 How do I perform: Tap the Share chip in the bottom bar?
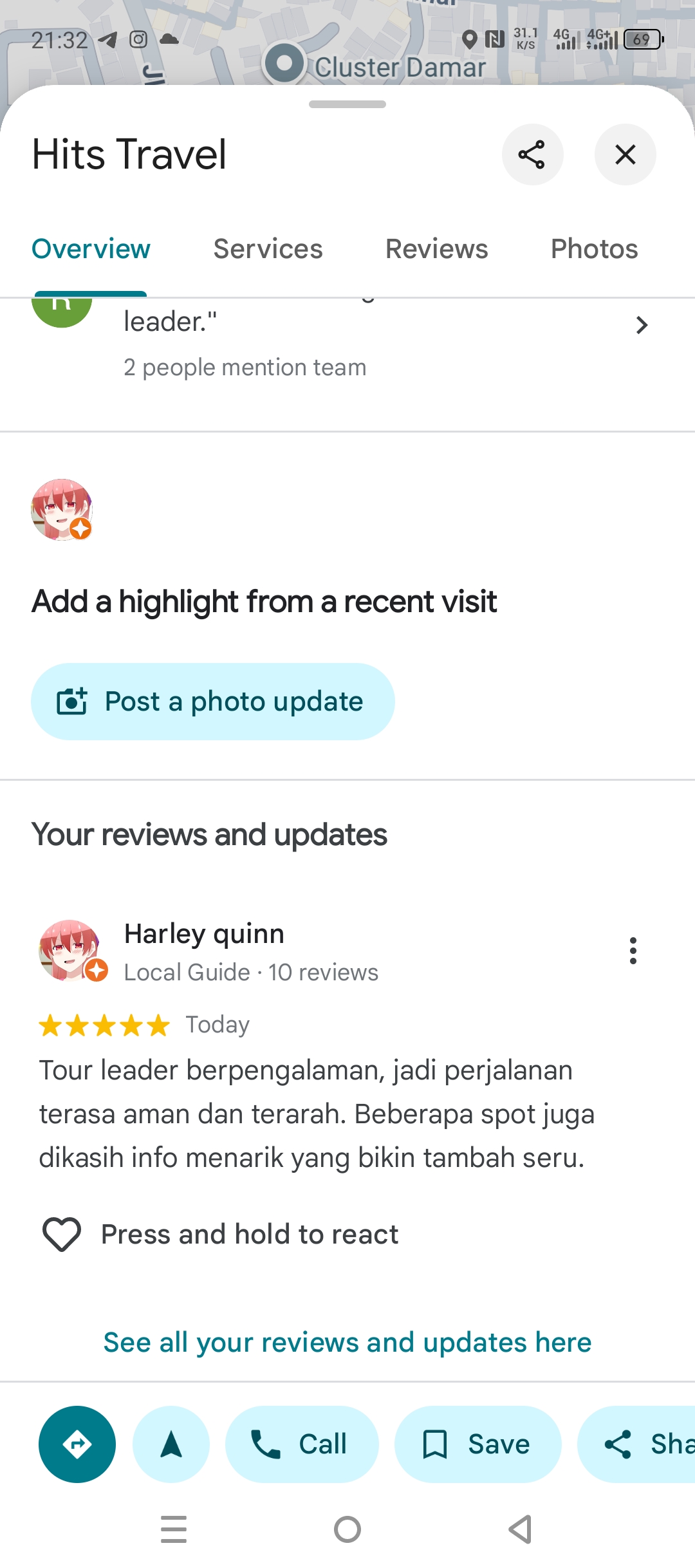tap(637, 1444)
